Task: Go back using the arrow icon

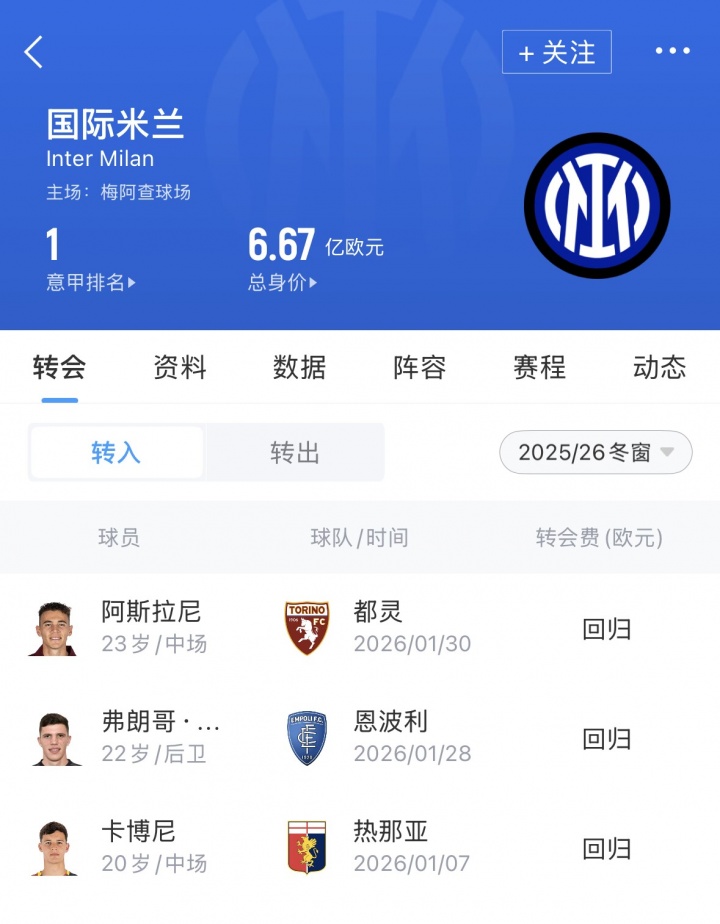Action: tap(34, 52)
